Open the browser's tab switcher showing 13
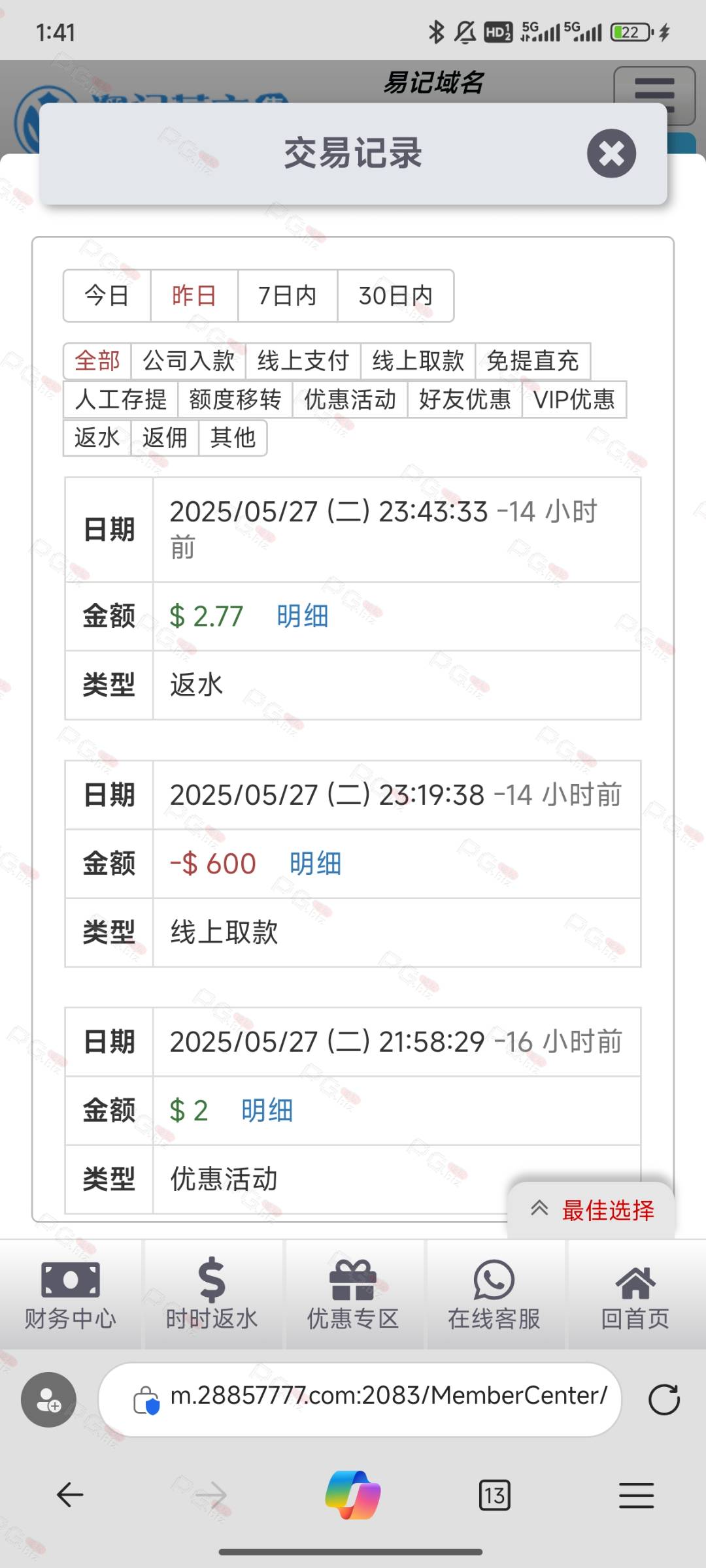The height and width of the screenshot is (1568, 706). click(x=495, y=1495)
